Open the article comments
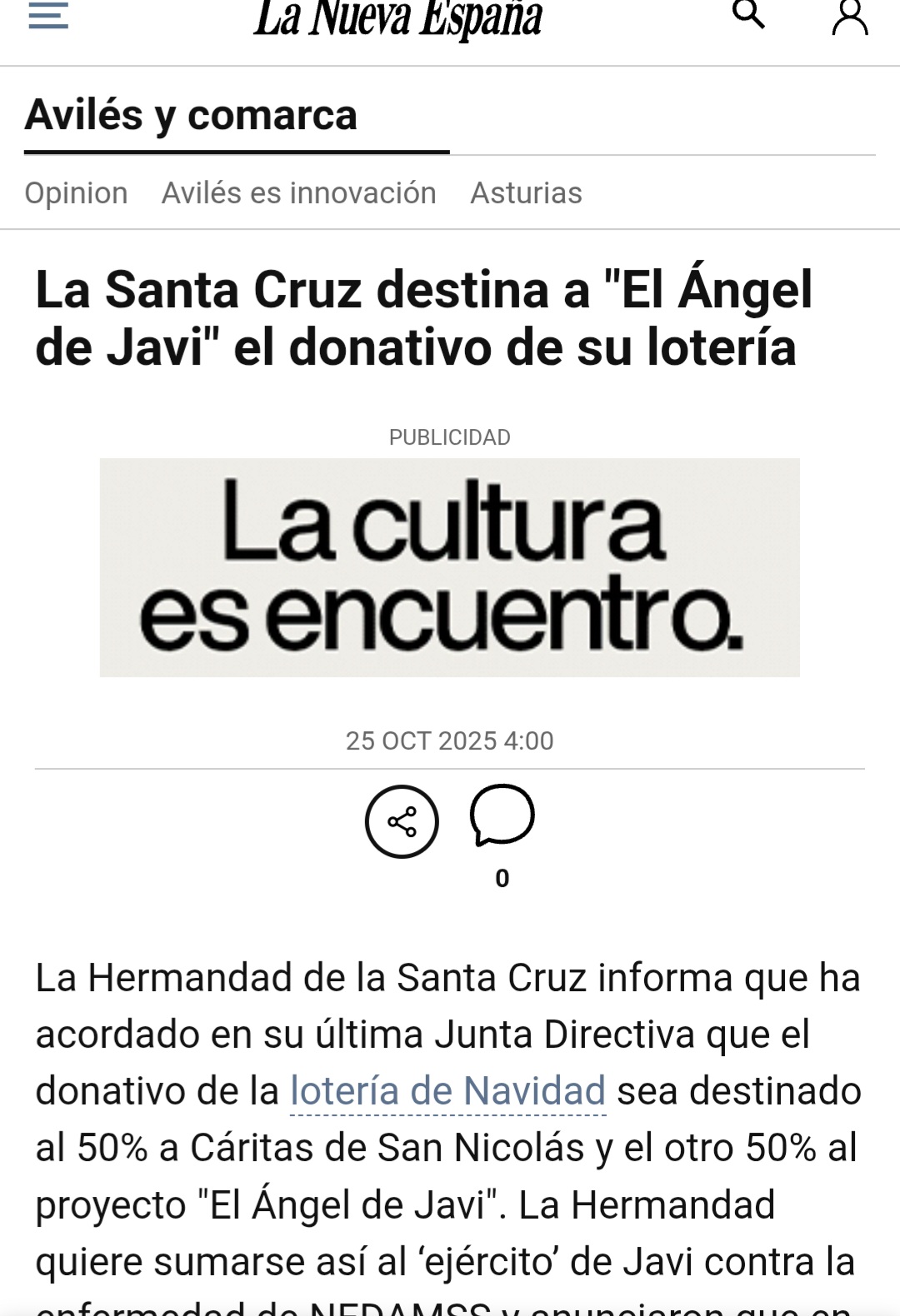This screenshot has height=1316, width=900. (x=502, y=816)
